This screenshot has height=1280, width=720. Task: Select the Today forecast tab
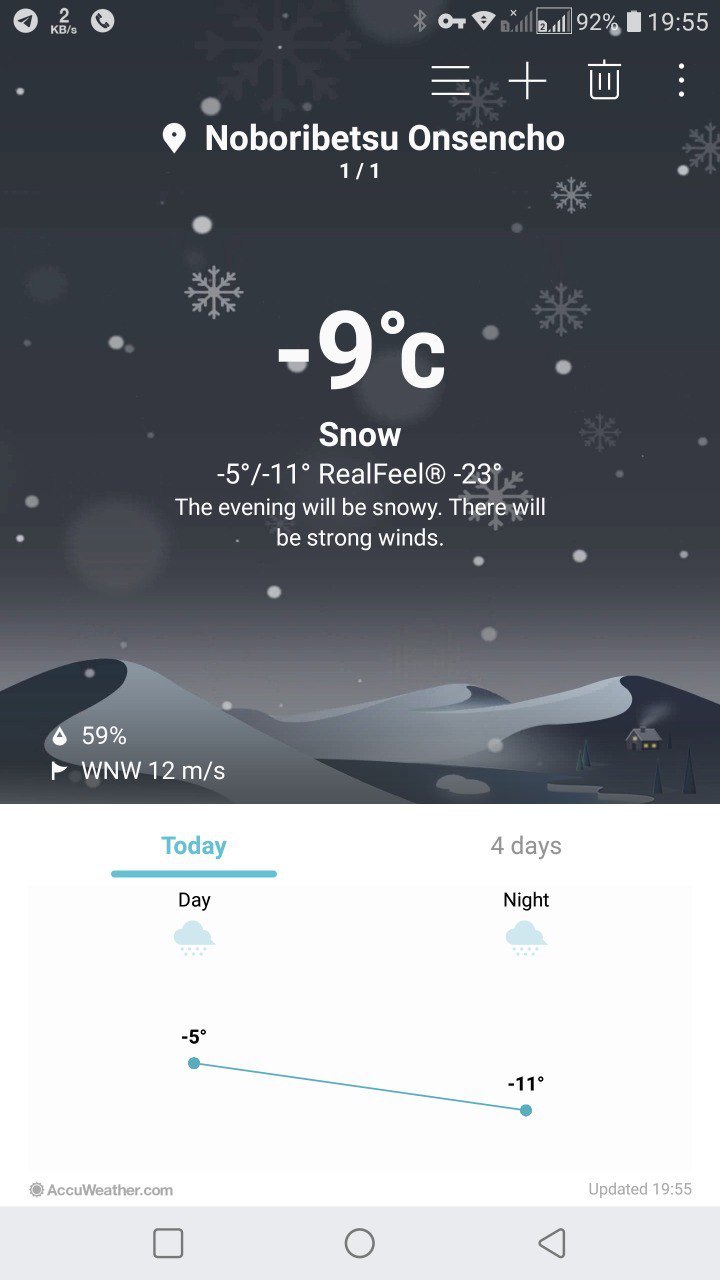[194, 846]
